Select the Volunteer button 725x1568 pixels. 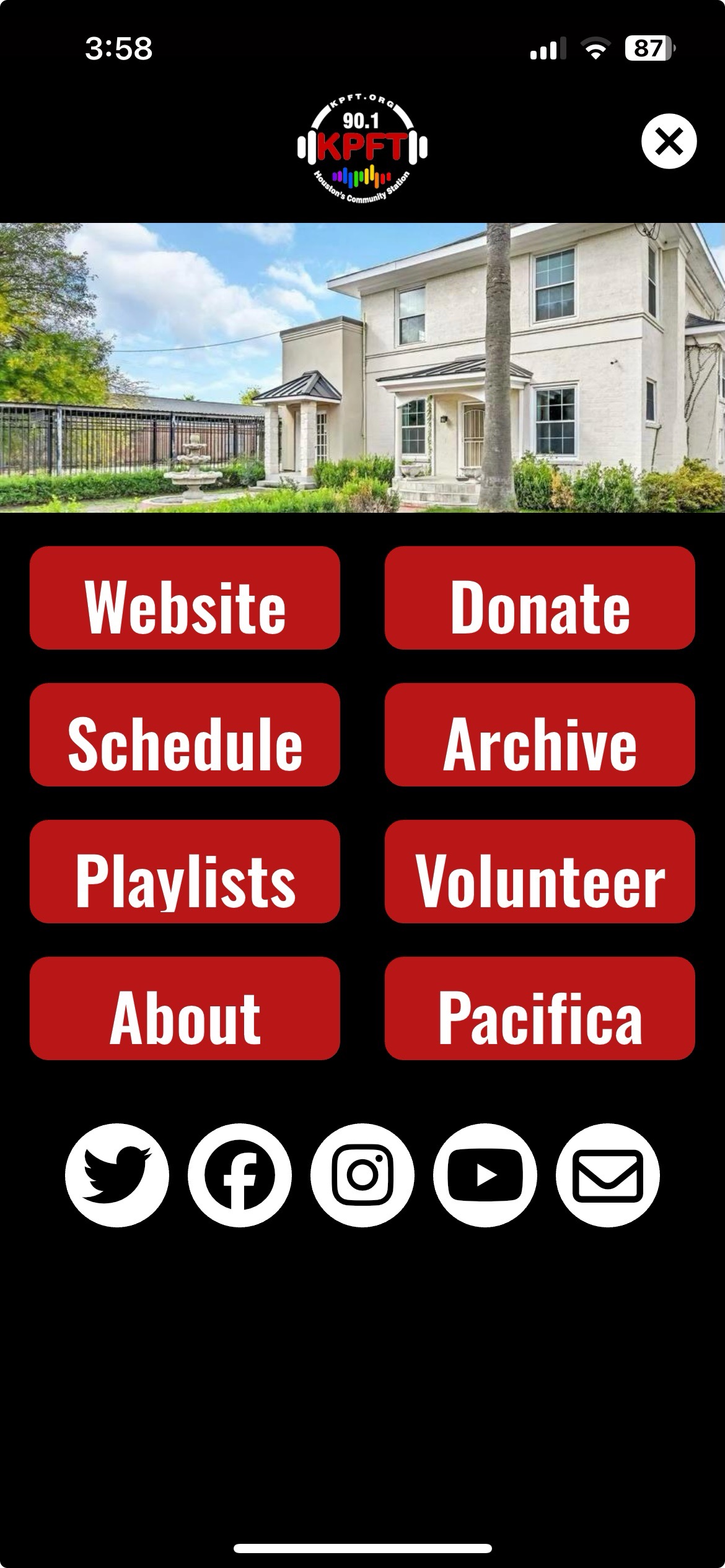pyautogui.click(x=539, y=872)
